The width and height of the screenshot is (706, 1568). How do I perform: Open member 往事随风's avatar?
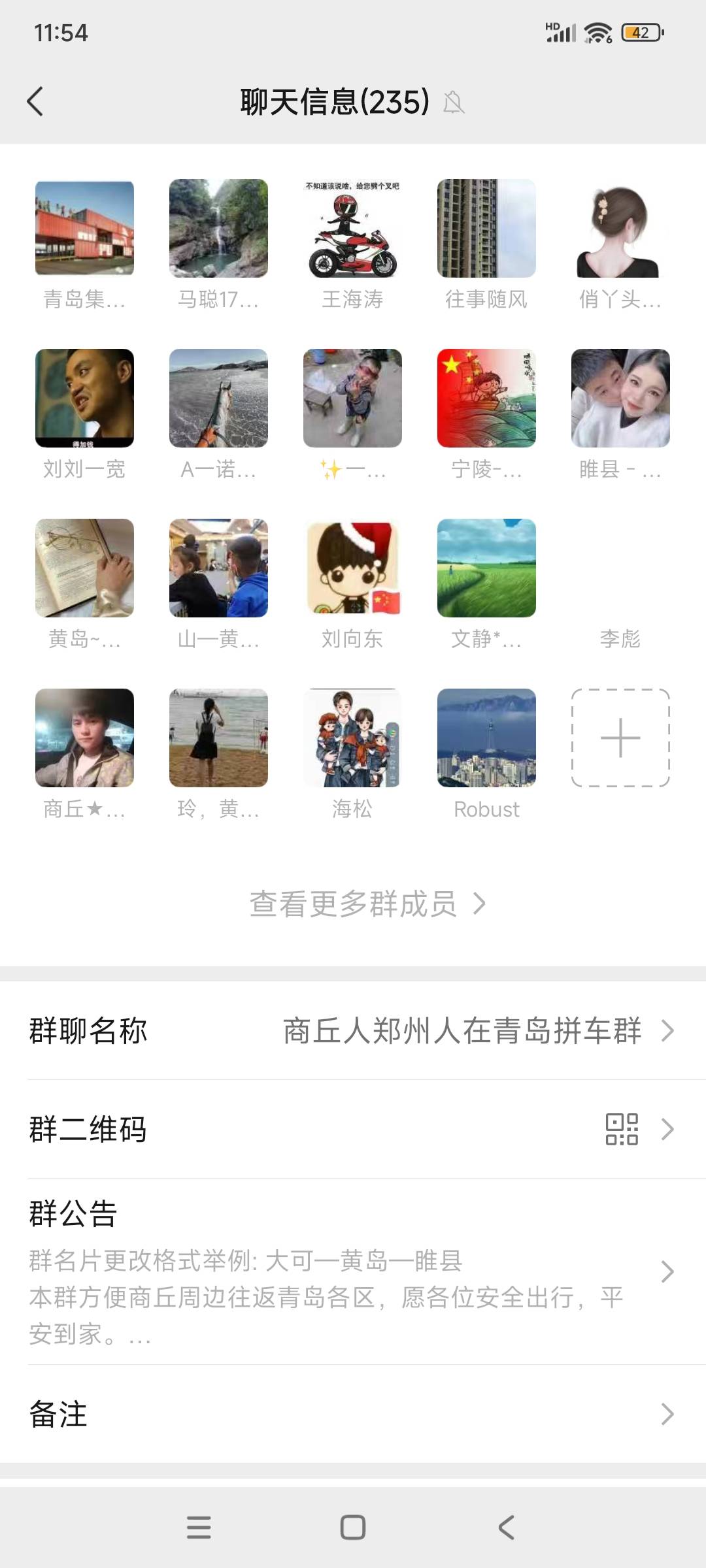[486, 228]
